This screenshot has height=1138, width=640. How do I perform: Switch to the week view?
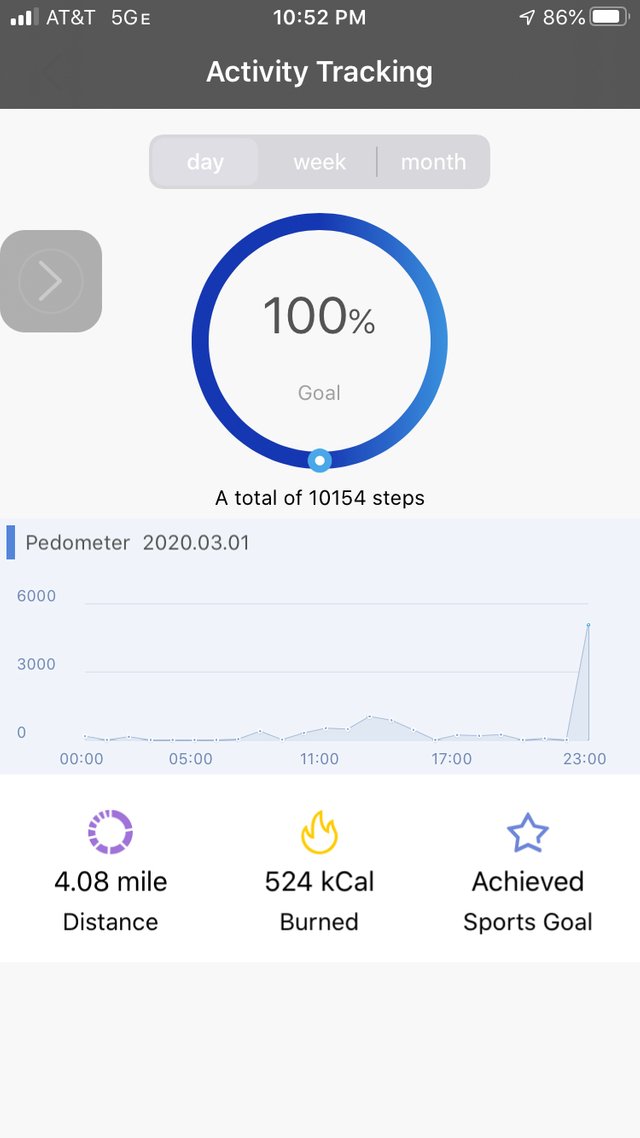[x=319, y=162]
